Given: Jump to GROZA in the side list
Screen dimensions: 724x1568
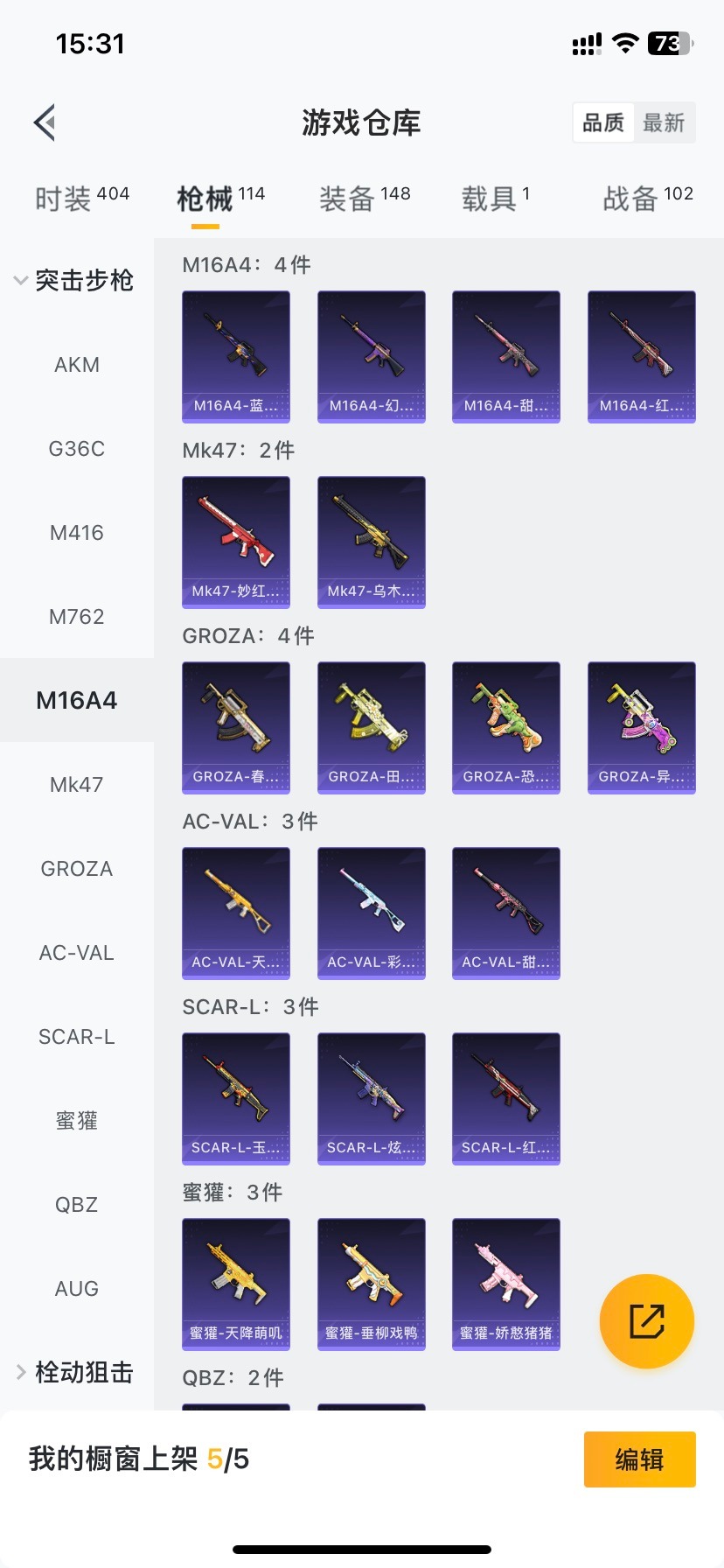Looking at the screenshot, I should 77,869.
